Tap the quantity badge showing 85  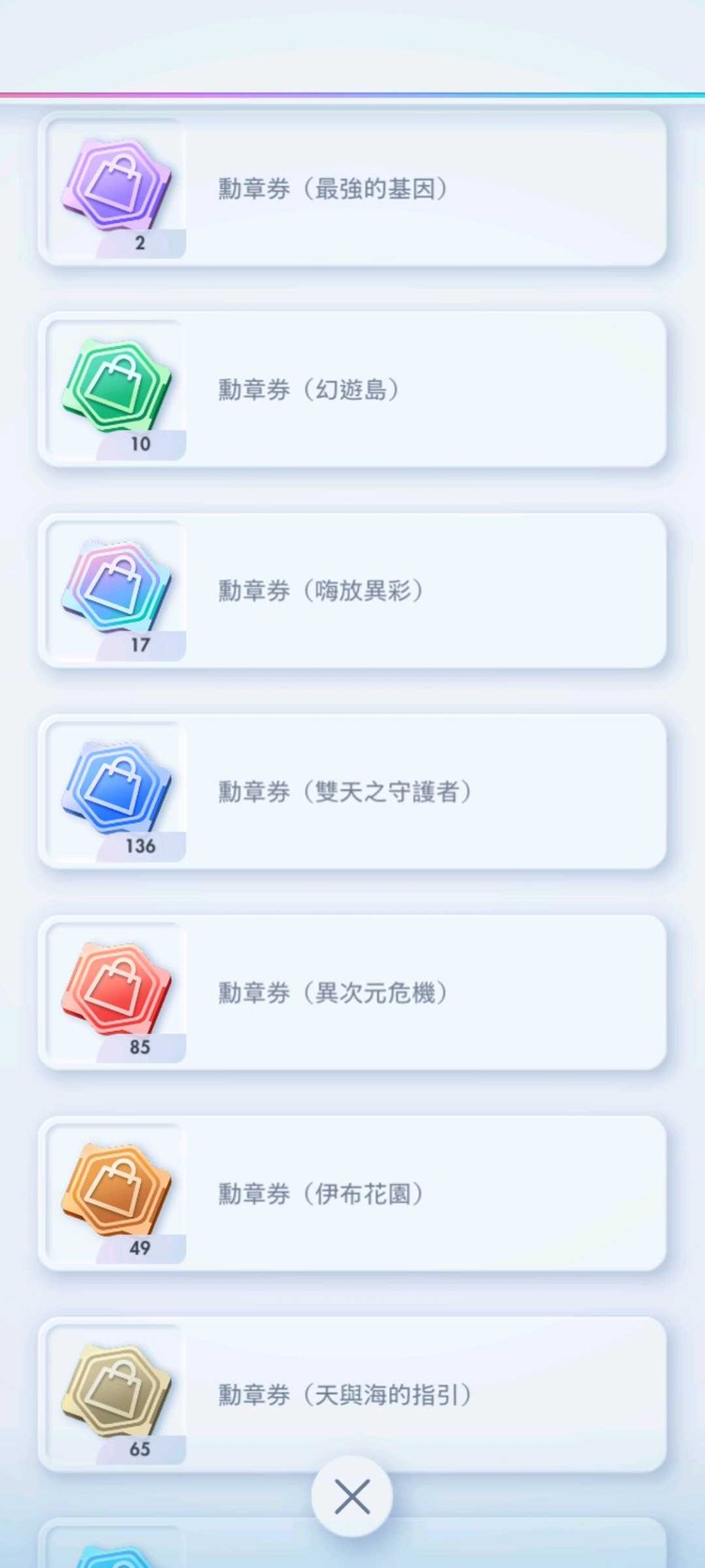[x=139, y=1047]
